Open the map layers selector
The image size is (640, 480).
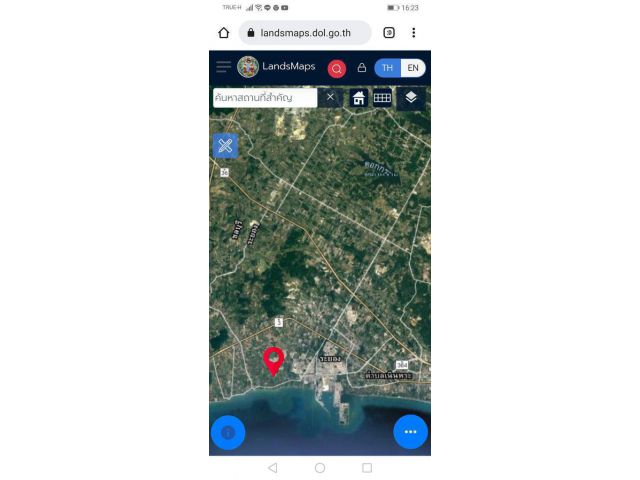(410, 97)
